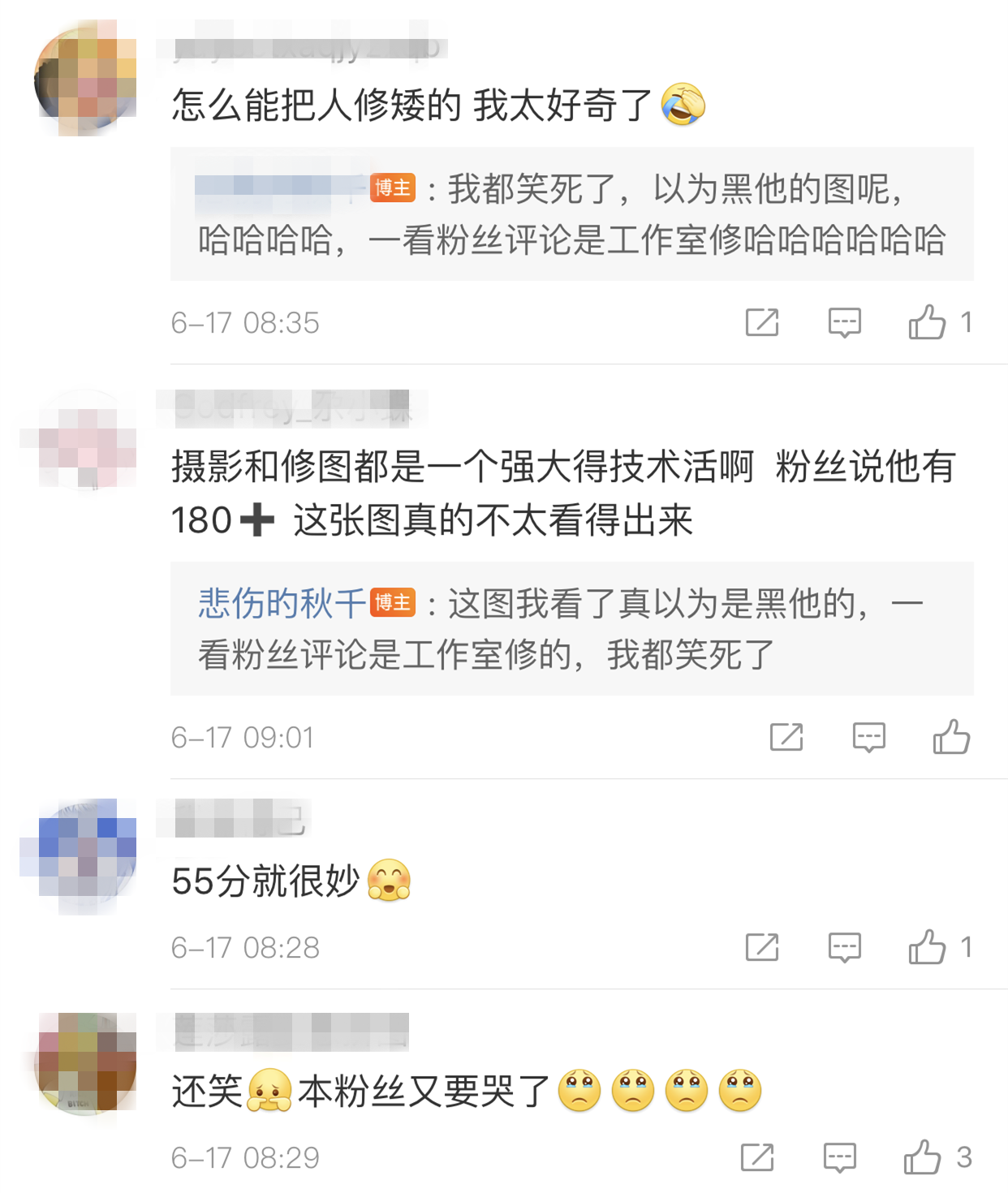This screenshot has height=1193, width=1008.
Task: Open the blogger's reply under '怎么能把人修矮的'
Action: tap(571, 214)
